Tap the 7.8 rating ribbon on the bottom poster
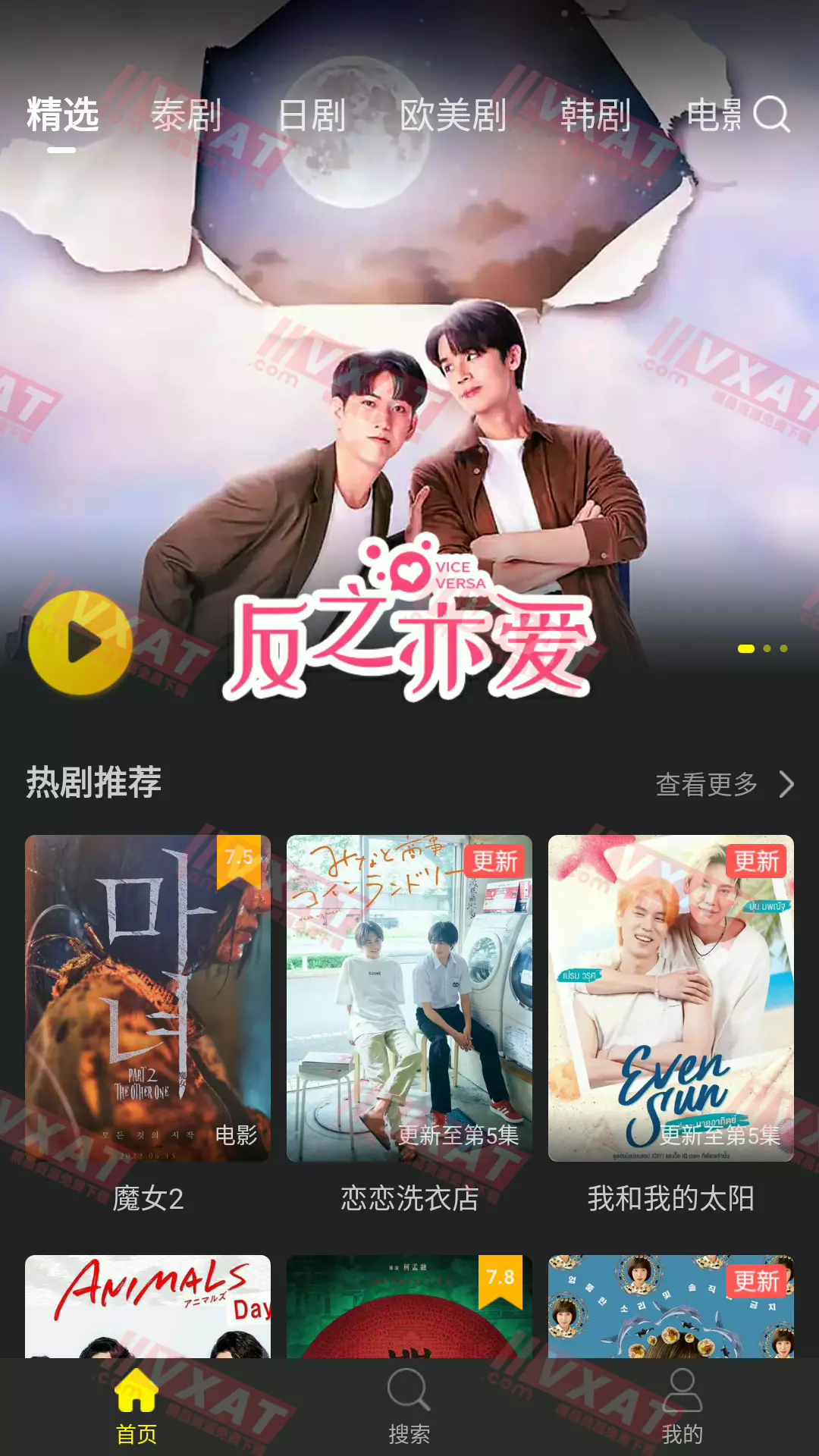819x1456 pixels. click(x=499, y=1277)
